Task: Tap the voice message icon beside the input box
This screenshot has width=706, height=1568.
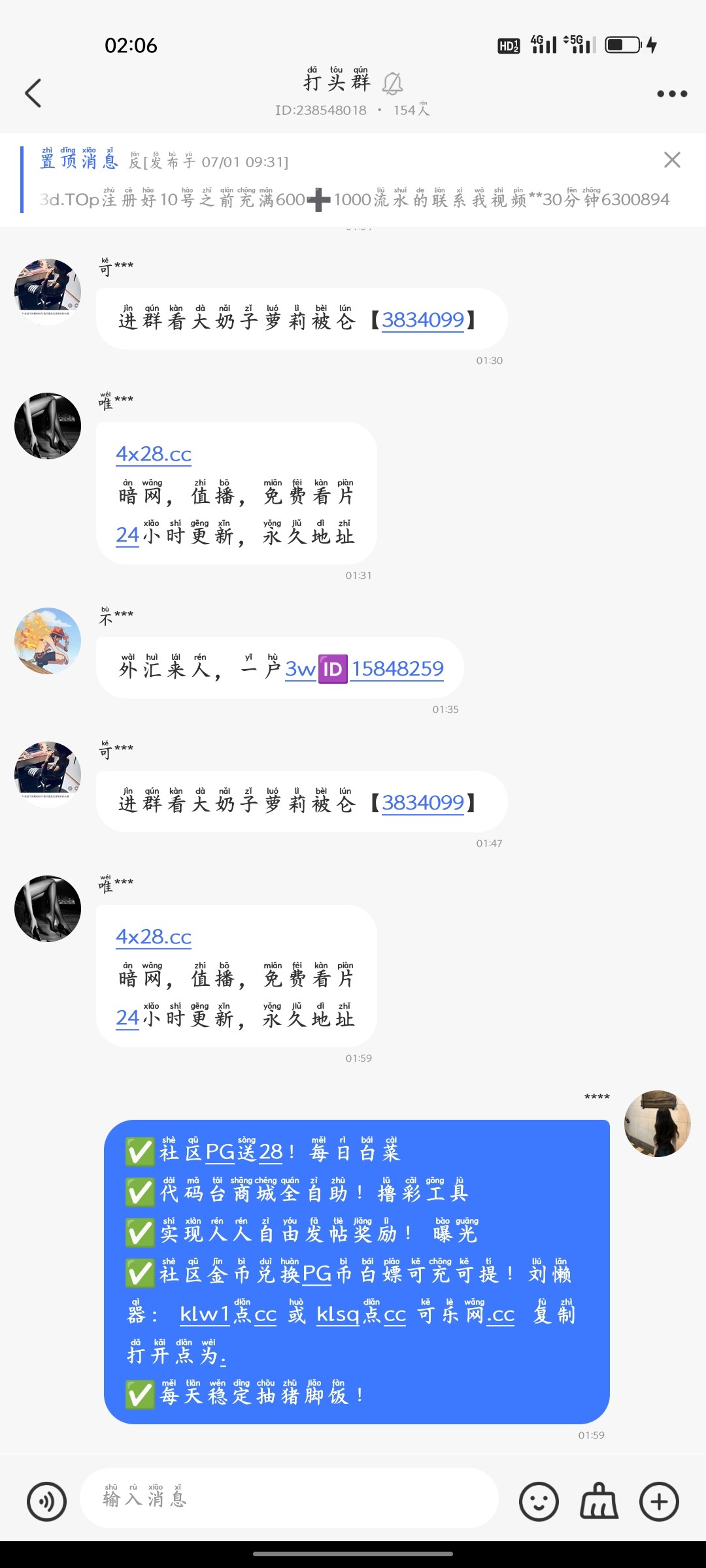Action: [46, 1499]
